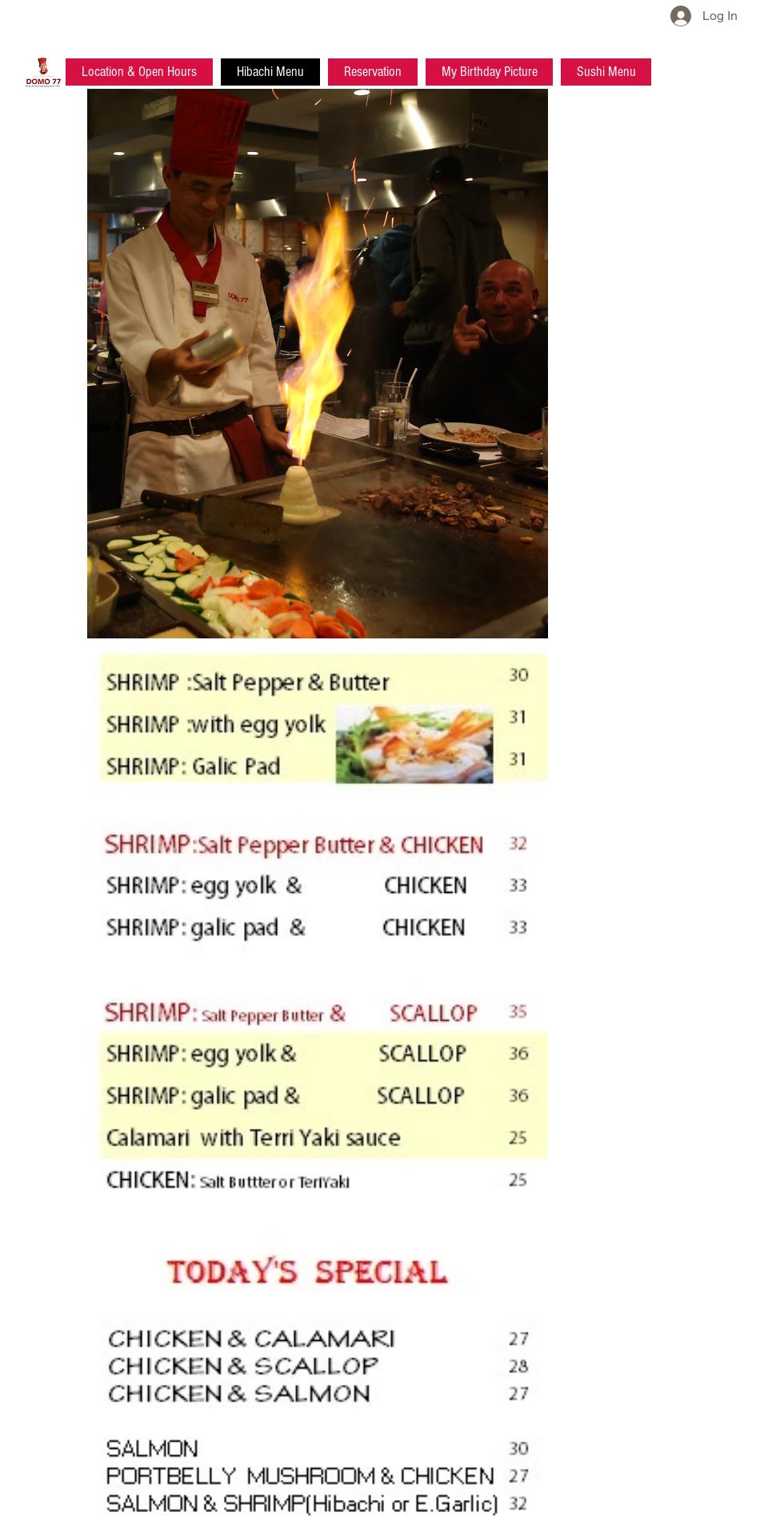Viewport: 784px width, 1516px height.
Task: Tap the Domo 77 logo to go home
Action: (43, 72)
